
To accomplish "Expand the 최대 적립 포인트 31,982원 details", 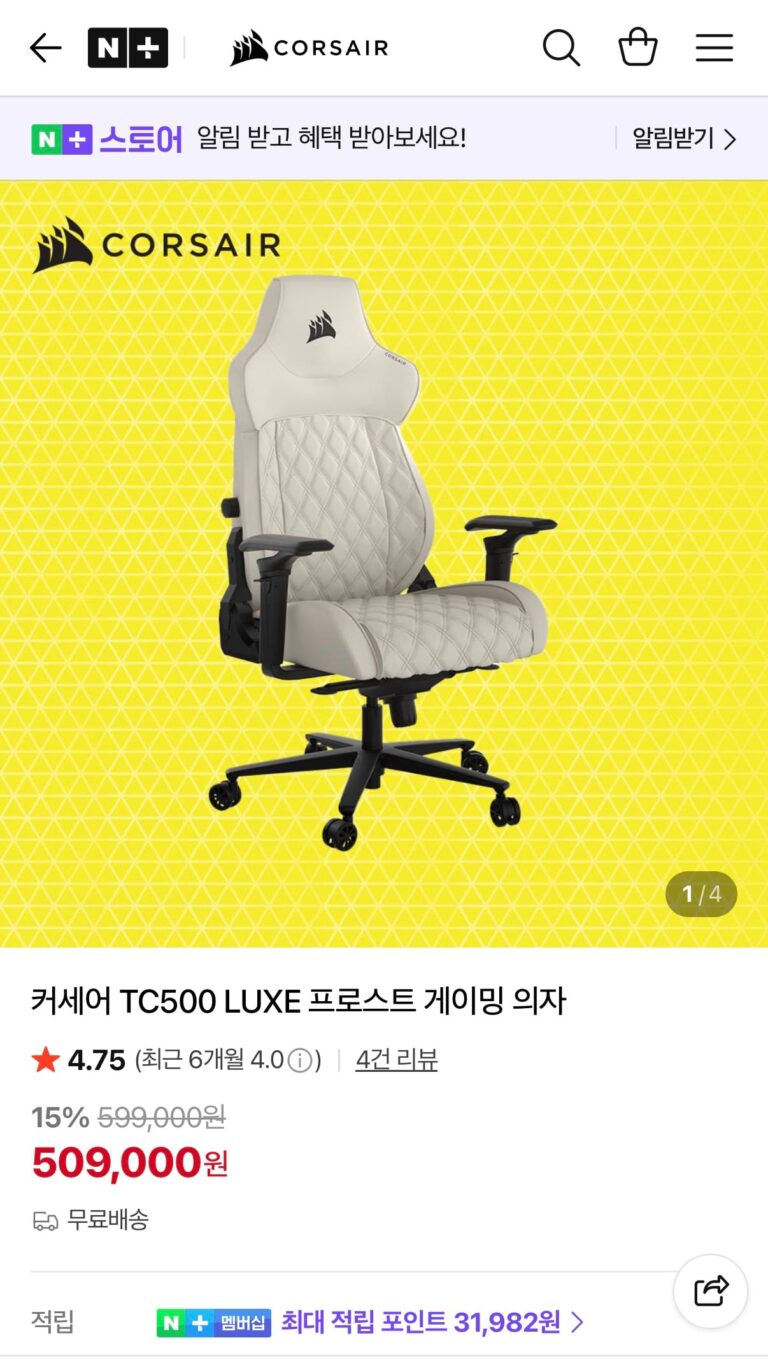I will [432, 1323].
